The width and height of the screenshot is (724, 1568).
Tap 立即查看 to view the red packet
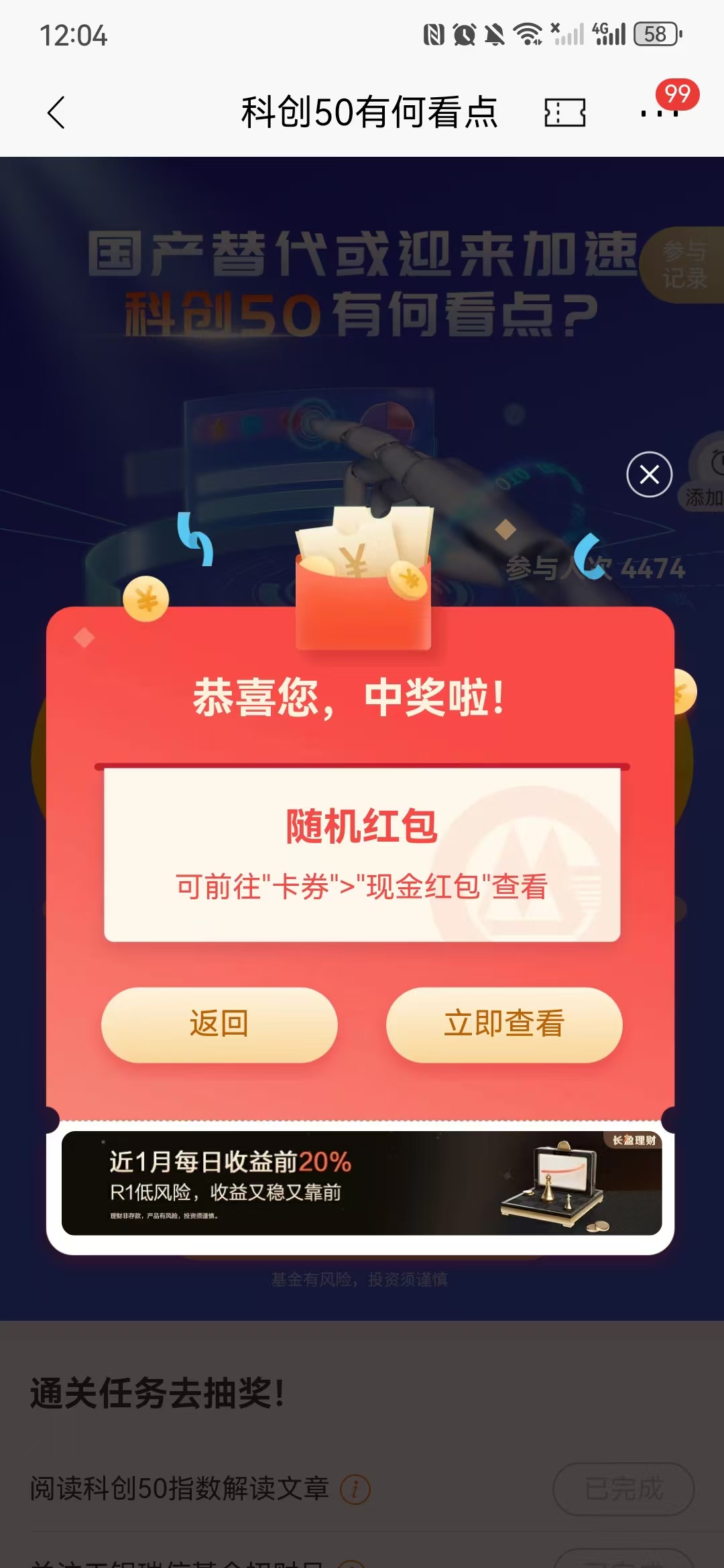504,1024
